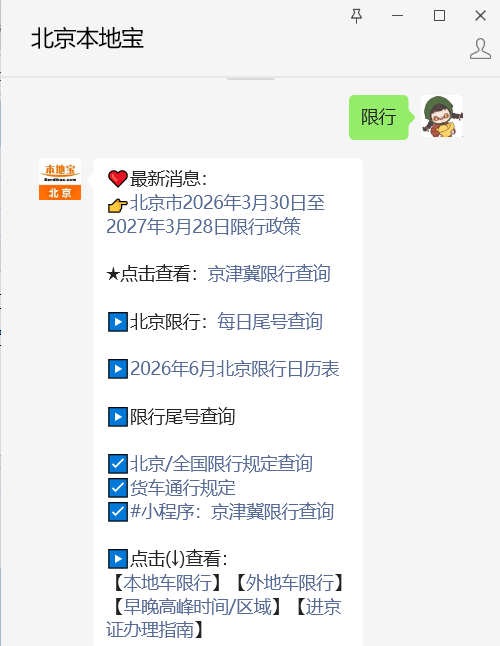Open the 进京证办理指南 link
500x646 pixels.
tap(224, 618)
